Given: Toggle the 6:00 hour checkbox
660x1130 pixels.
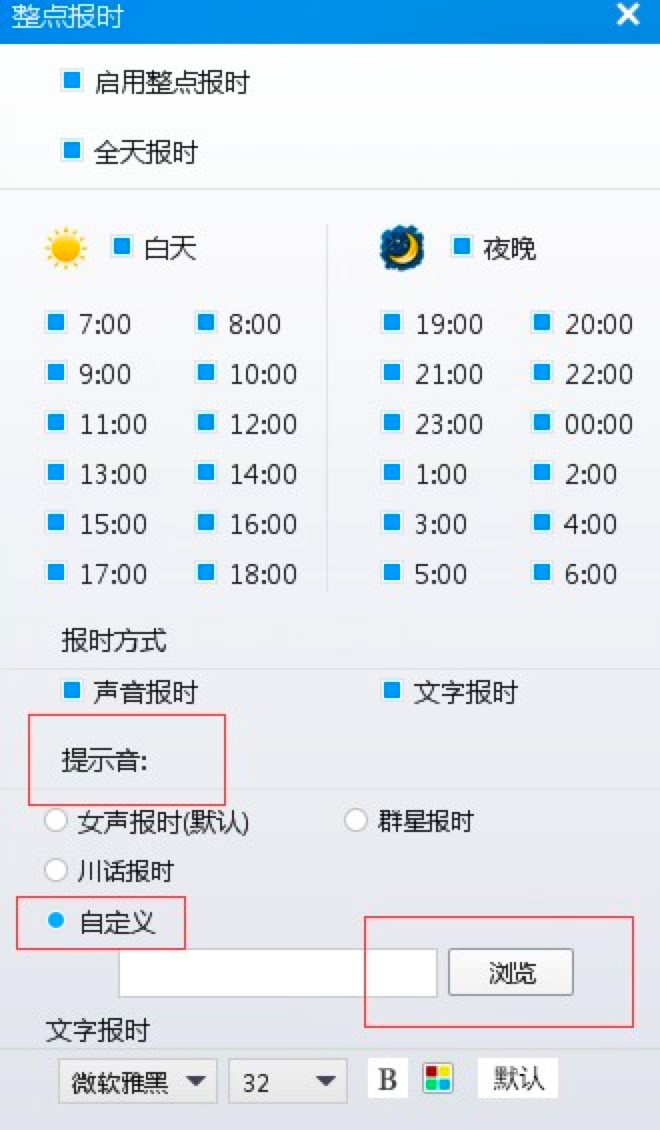Looking at the screenshot, I should (x=542, y=573).
